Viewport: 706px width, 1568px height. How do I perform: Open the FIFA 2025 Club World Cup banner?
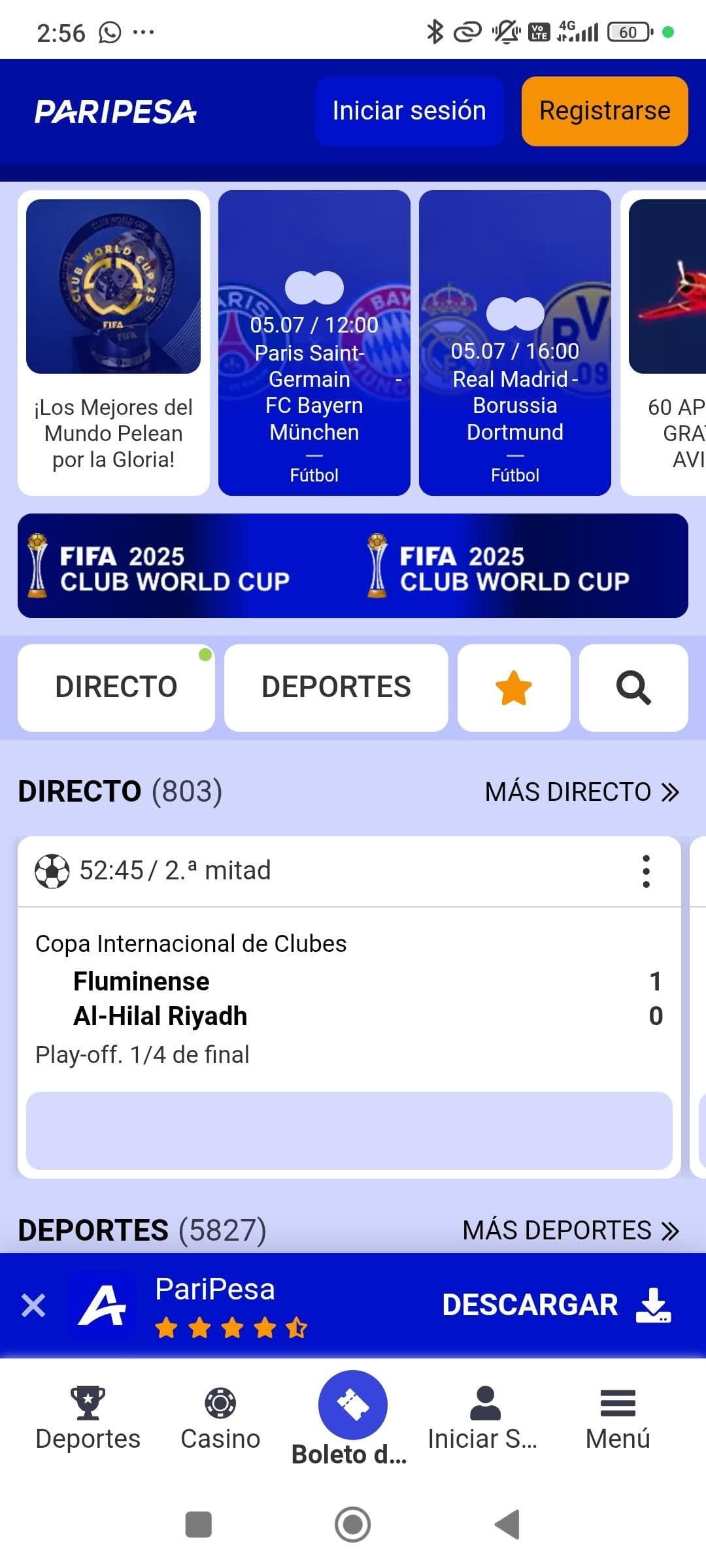click(x=353, y=566)
